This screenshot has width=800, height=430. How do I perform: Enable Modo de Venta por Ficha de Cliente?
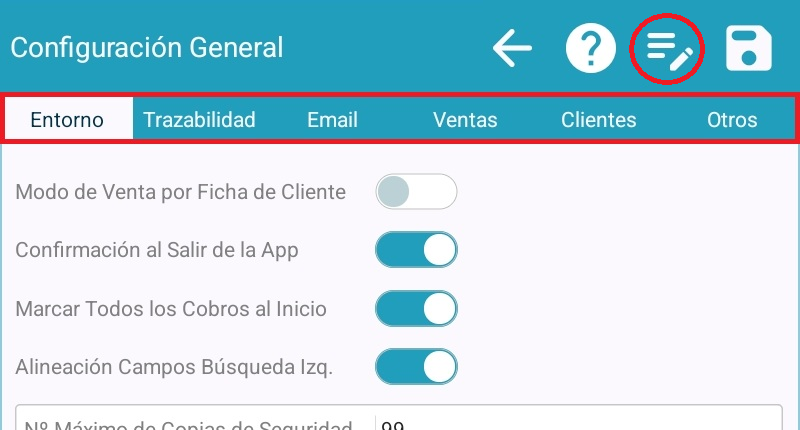(416, 191)
